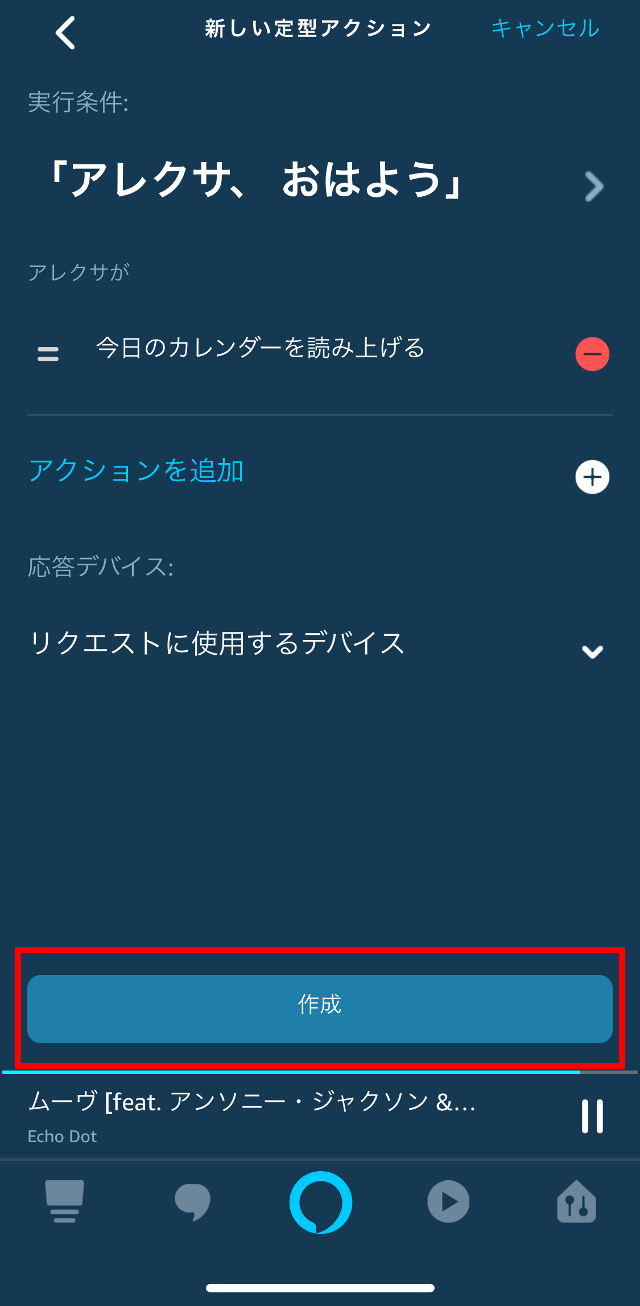Pause the playing ムーヴ track

click(592, 1115)
